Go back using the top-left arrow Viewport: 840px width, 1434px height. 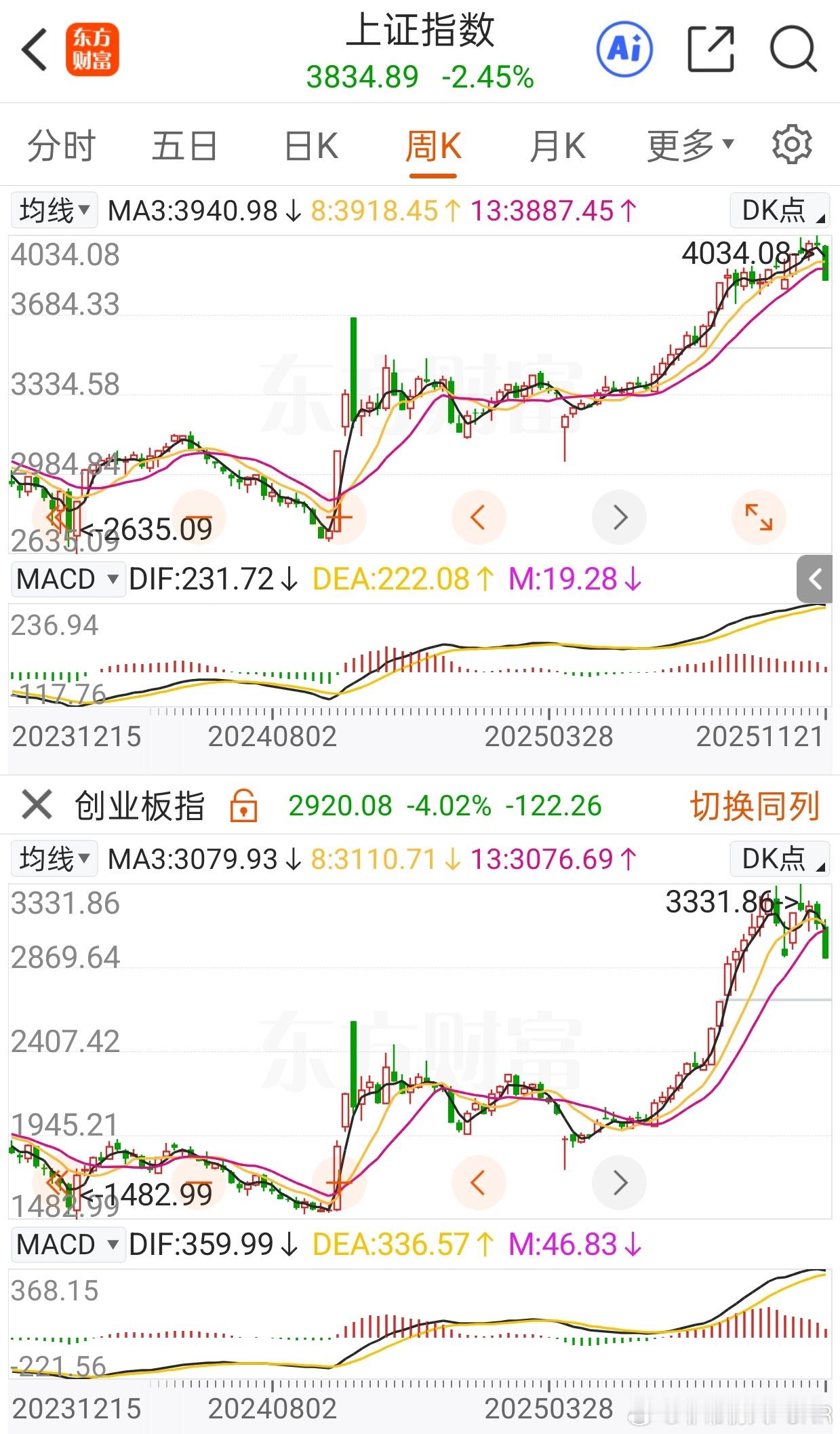35,50
